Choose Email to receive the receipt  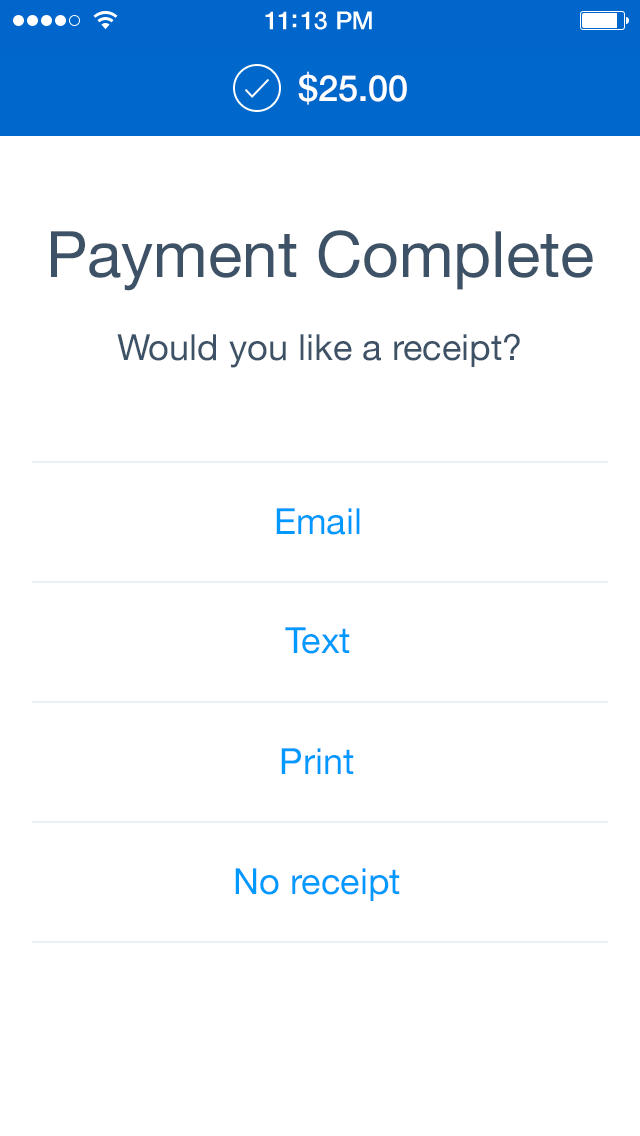[318, 522]
